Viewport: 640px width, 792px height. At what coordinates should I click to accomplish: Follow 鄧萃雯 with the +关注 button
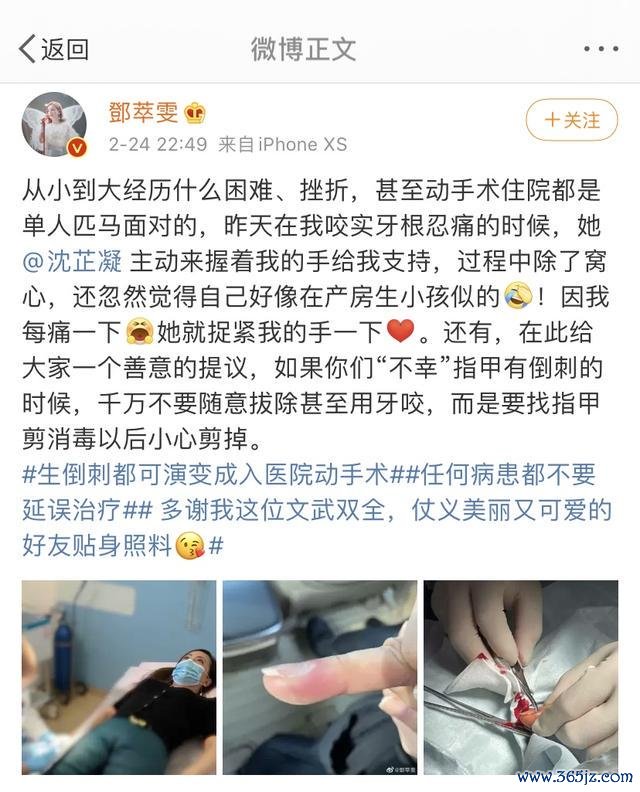(x=571, y=121)
